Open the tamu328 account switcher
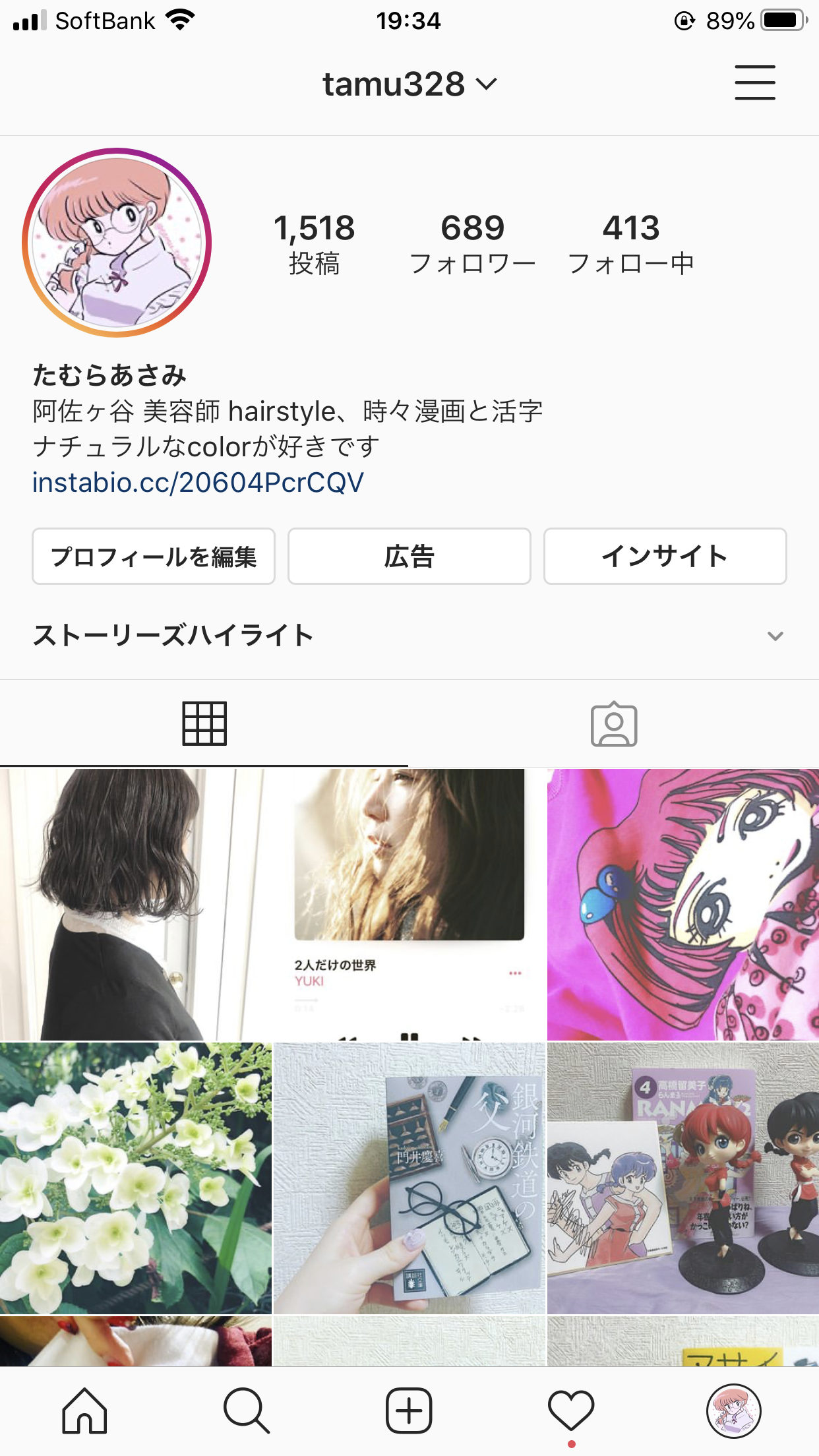 pos(409,84)
